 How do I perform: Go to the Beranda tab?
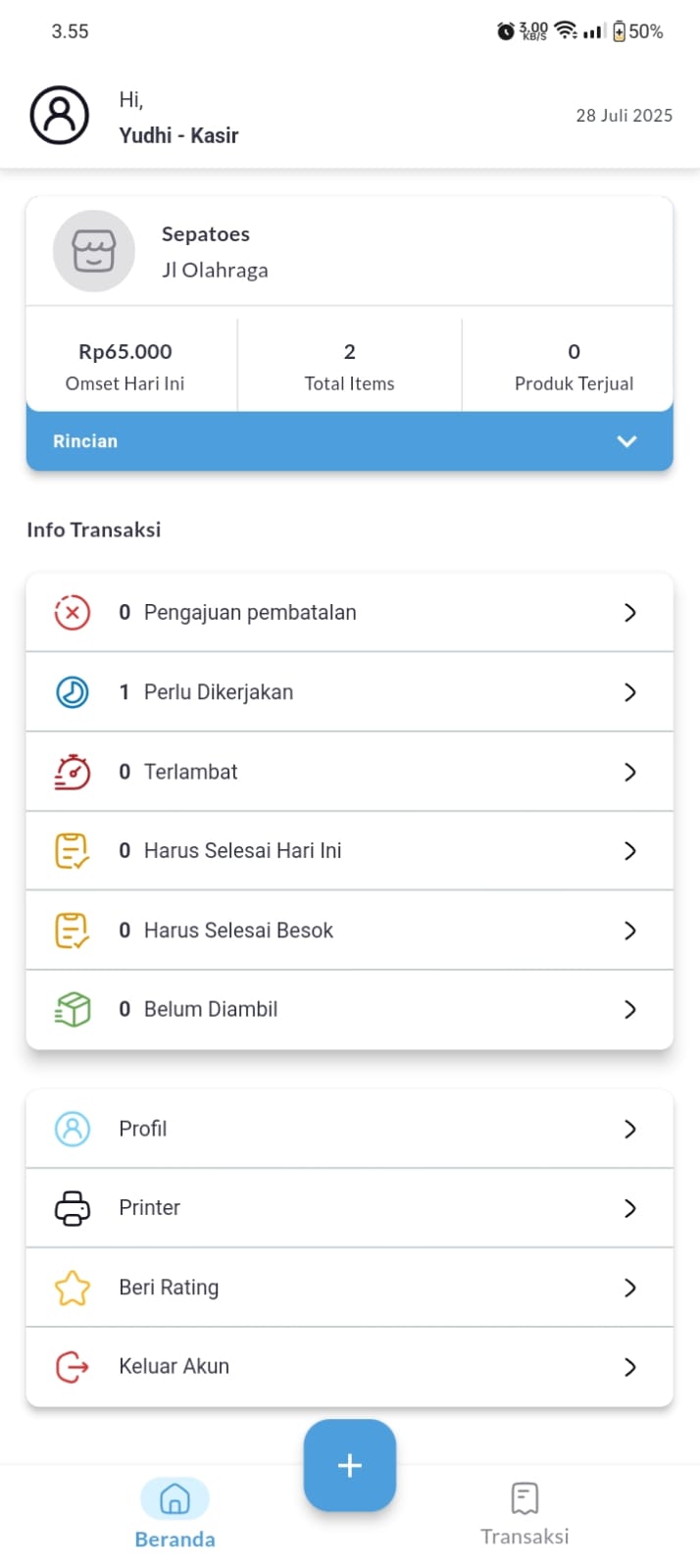click(x=175, y=1515)
